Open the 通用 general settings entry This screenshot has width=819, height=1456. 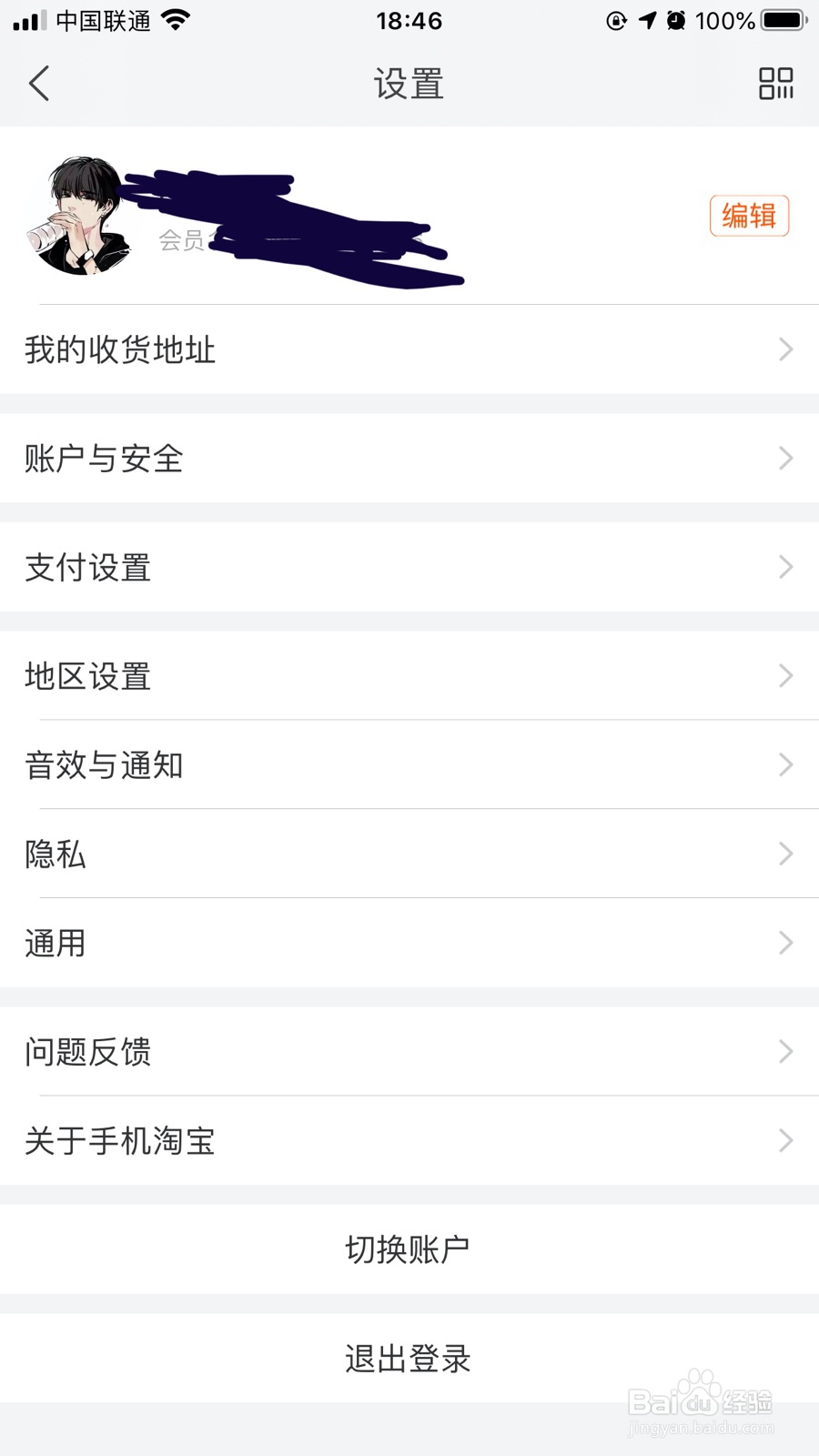pos(409,943)
